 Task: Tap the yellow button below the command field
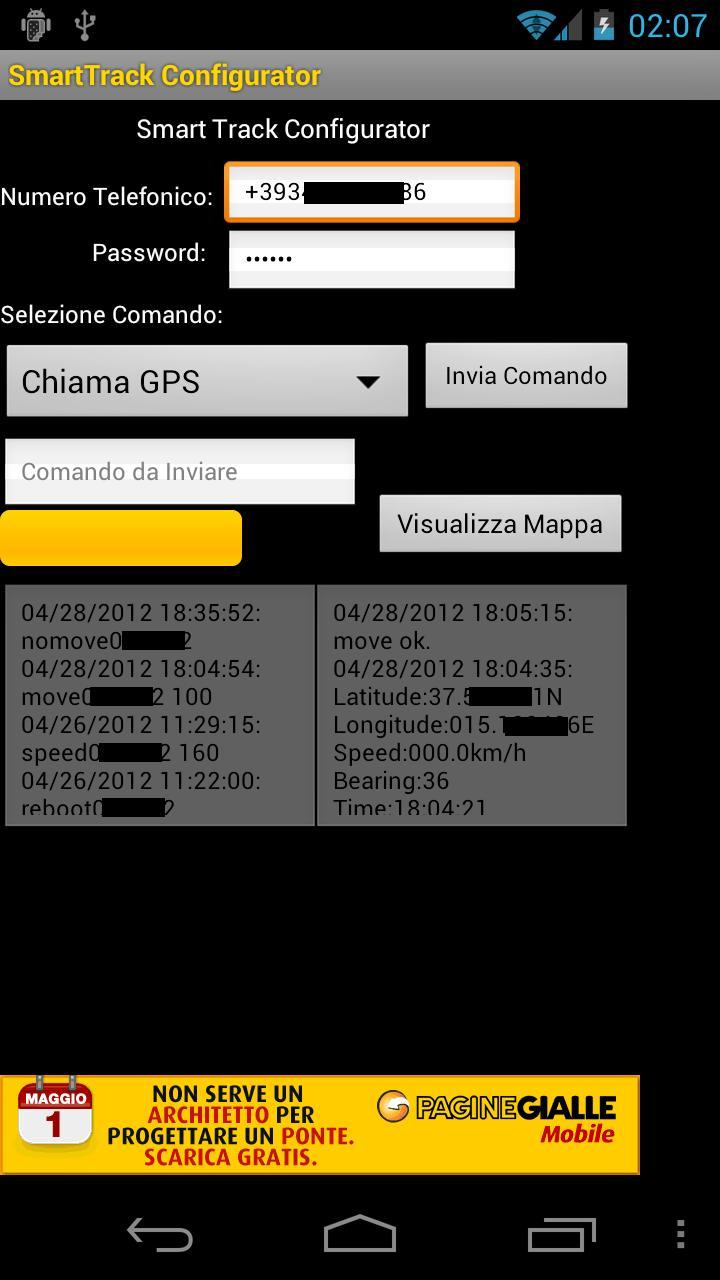[x=120, y=537]
